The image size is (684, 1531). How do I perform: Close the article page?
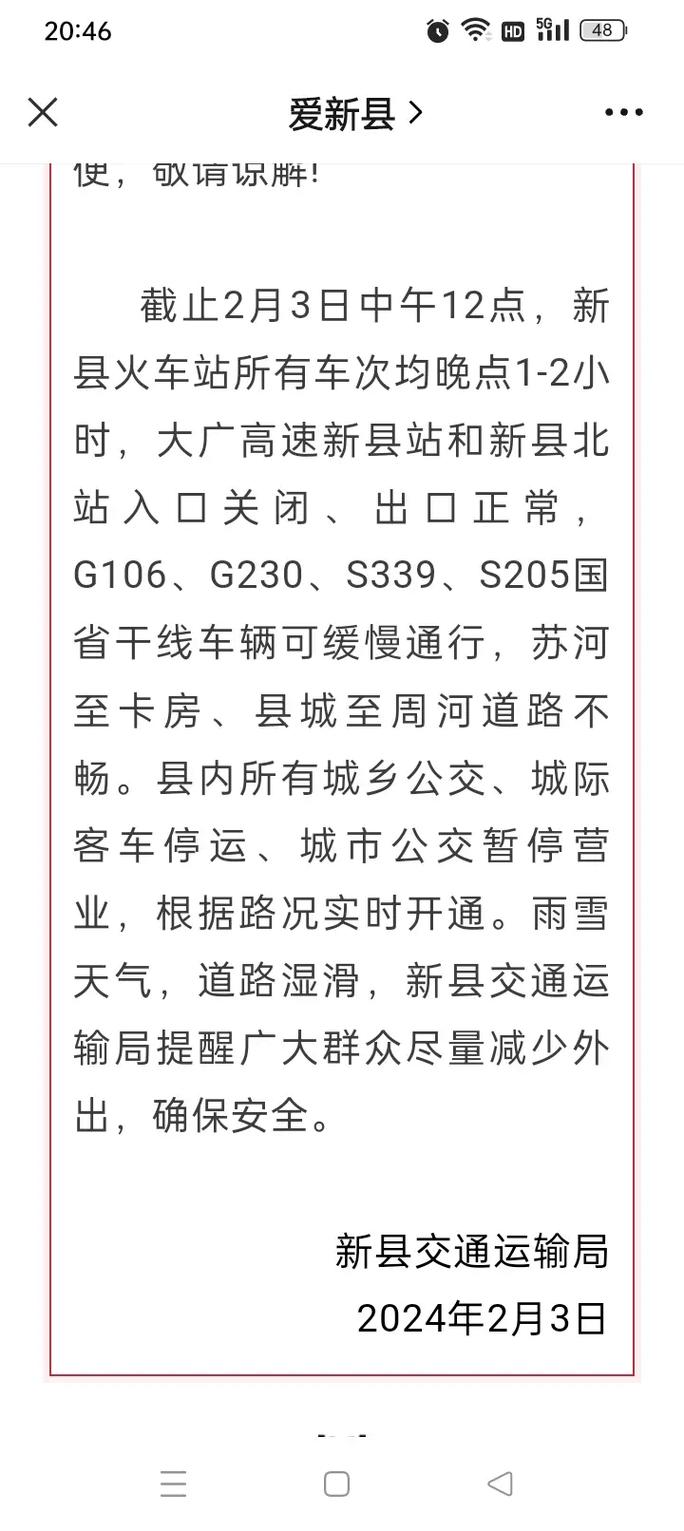tap(42, 113)
